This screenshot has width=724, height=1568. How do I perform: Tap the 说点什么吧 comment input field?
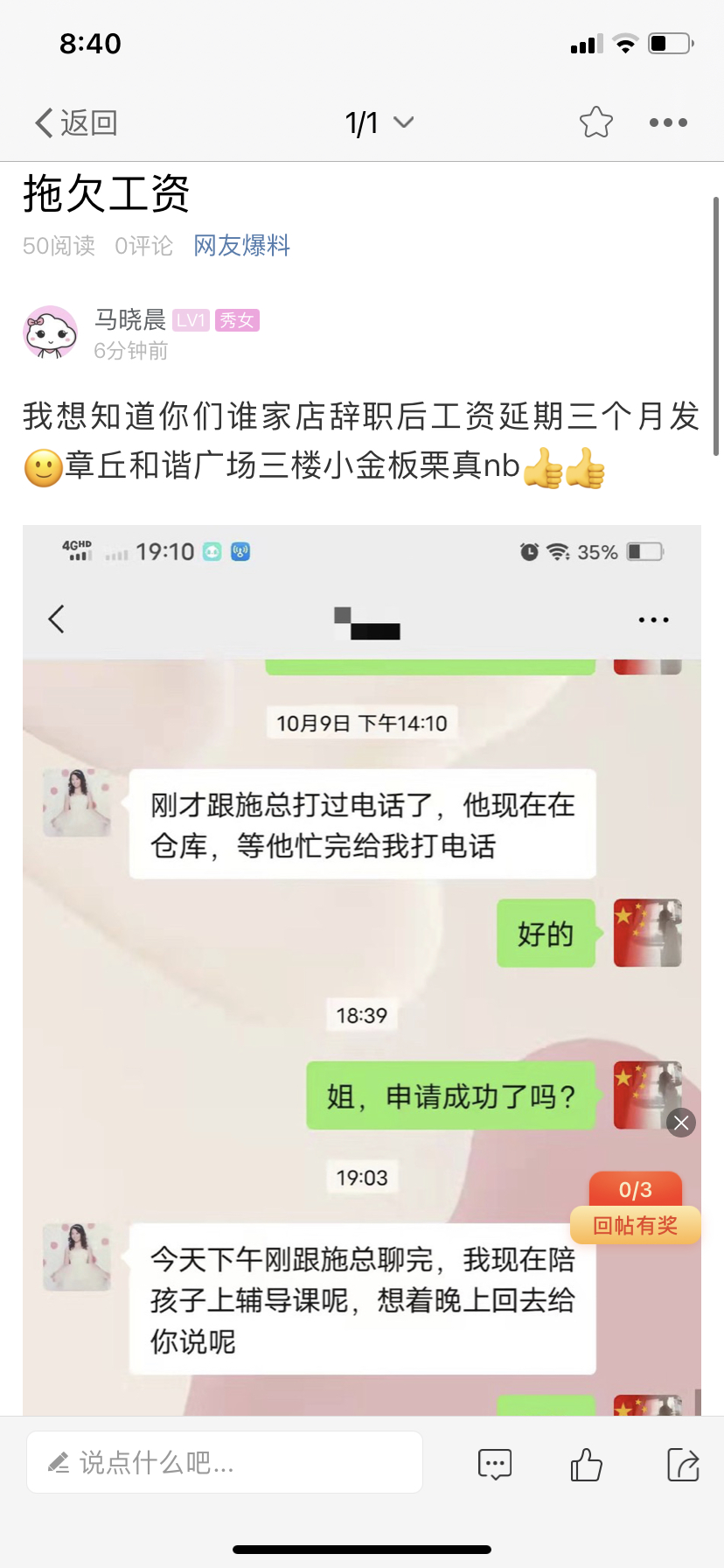point(225,1462)
